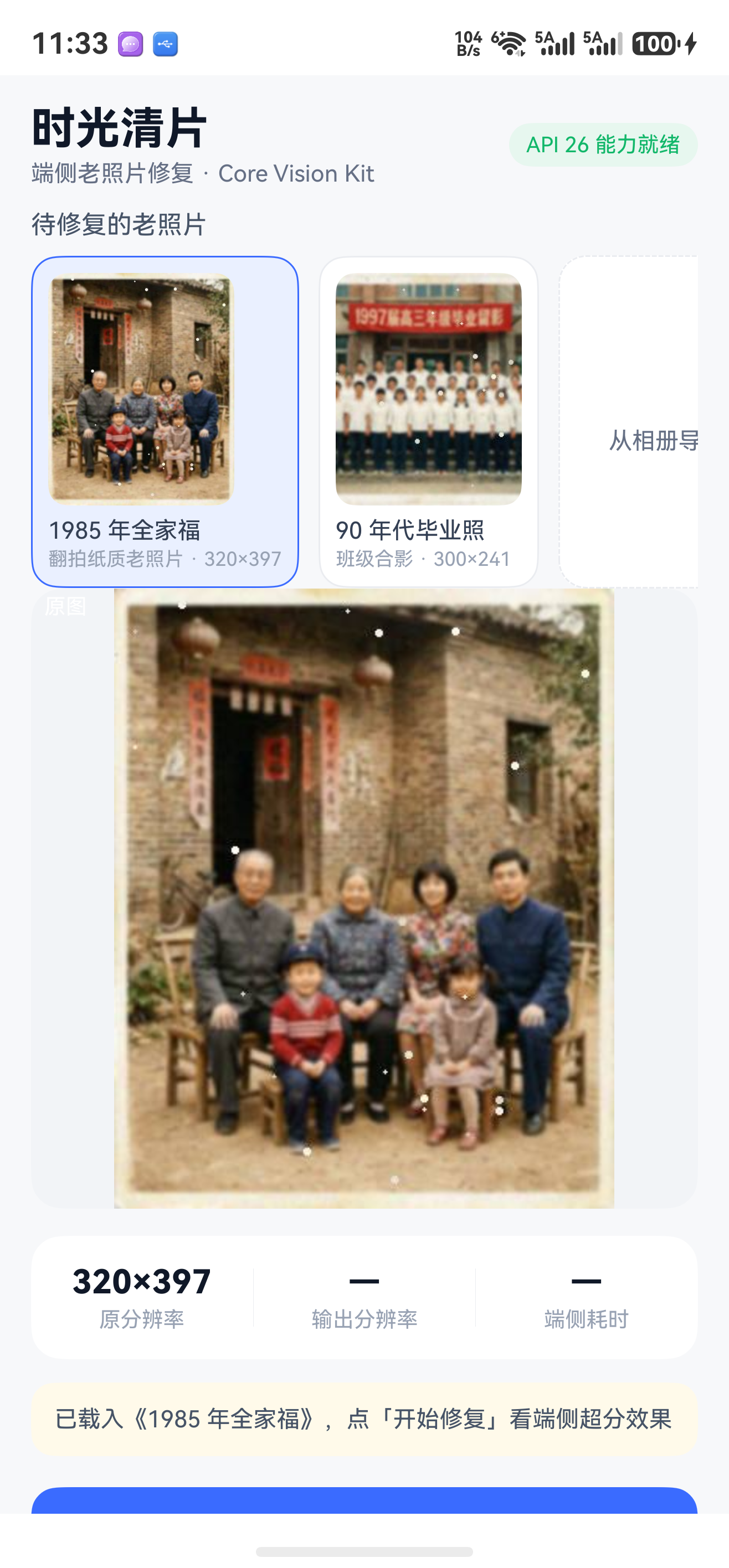Image resolution: width=729 pixels, height=1568 pixels.
Task: Tap the 从相册导入 import card
Action: [x=629, y=421]
